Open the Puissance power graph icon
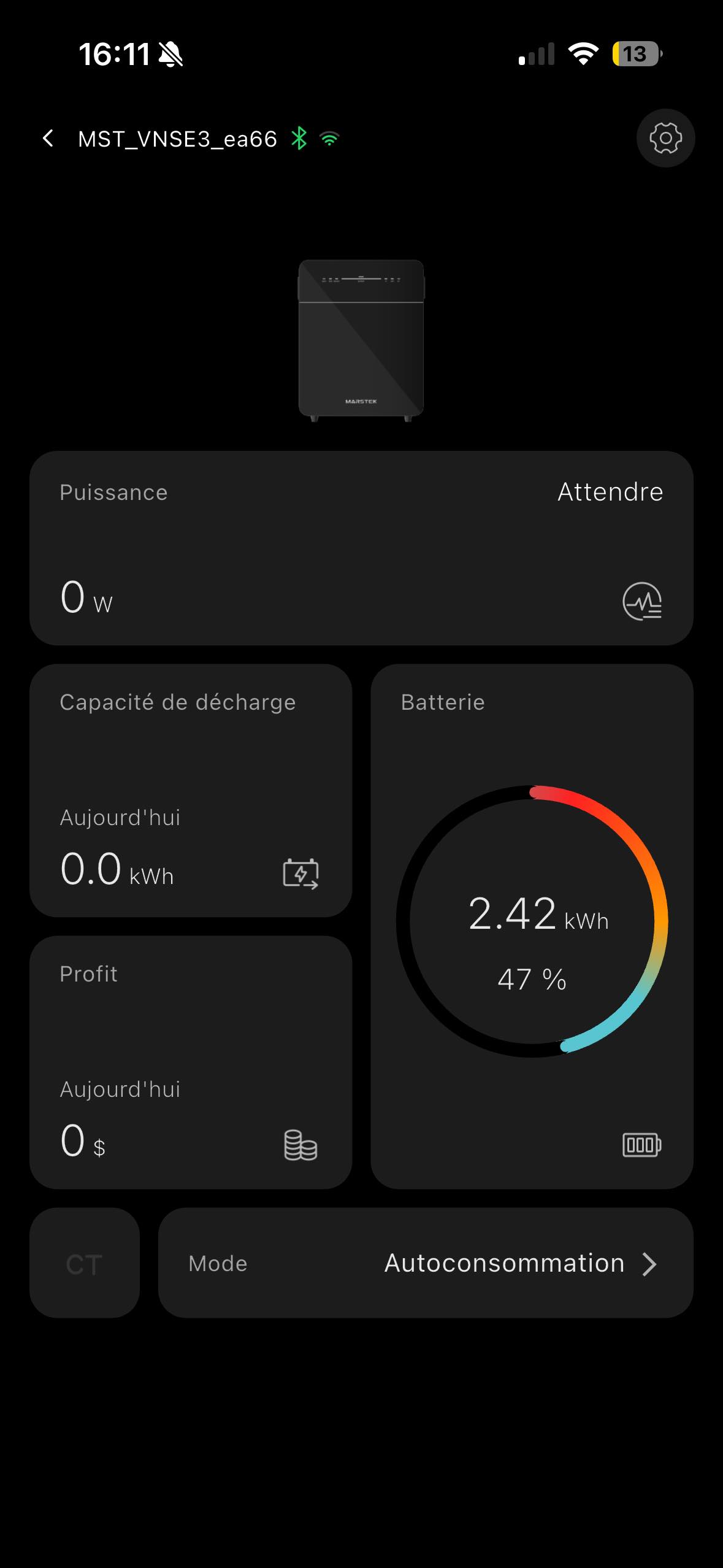Screen dimensions: 723x1568 tap(641, 601)
